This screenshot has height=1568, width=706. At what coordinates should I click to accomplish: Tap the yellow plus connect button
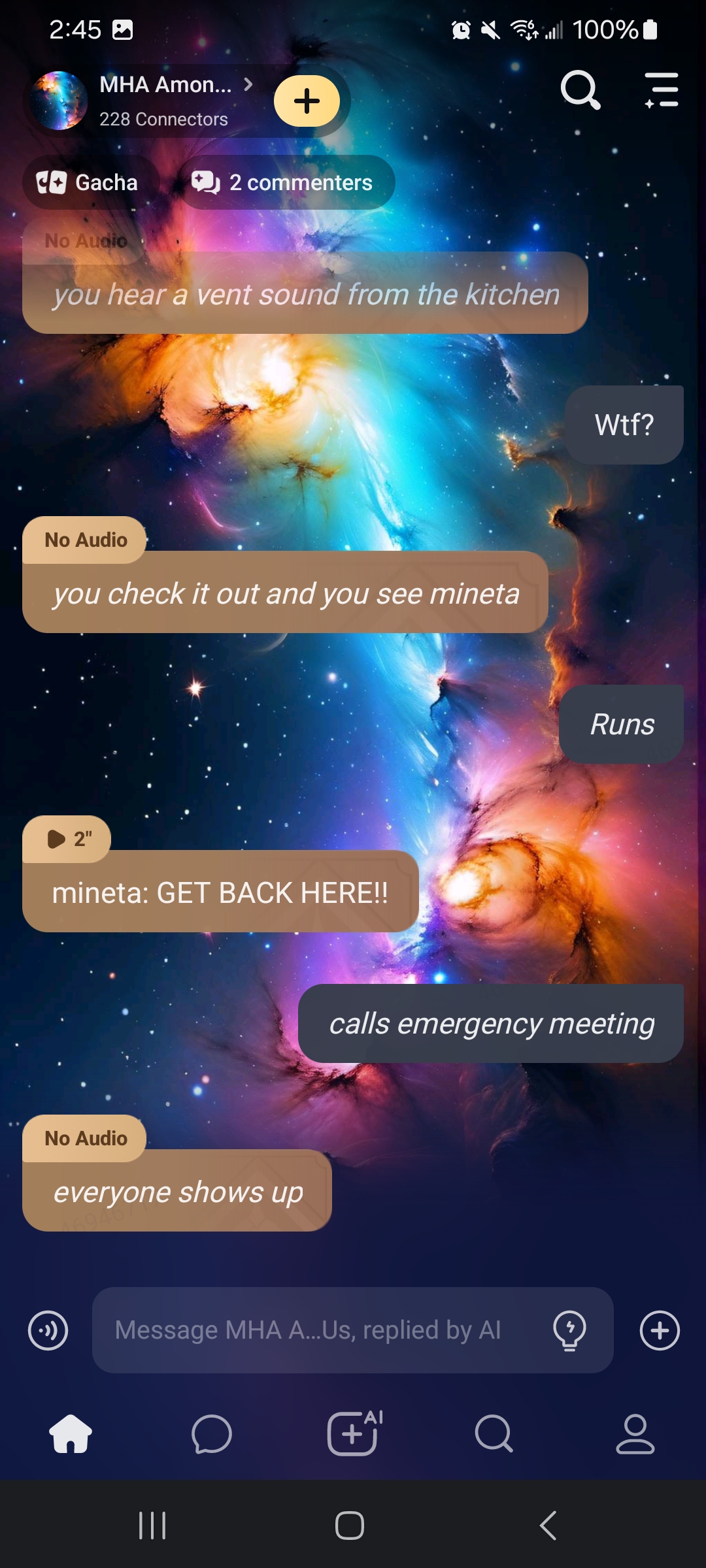coord(307,101)
